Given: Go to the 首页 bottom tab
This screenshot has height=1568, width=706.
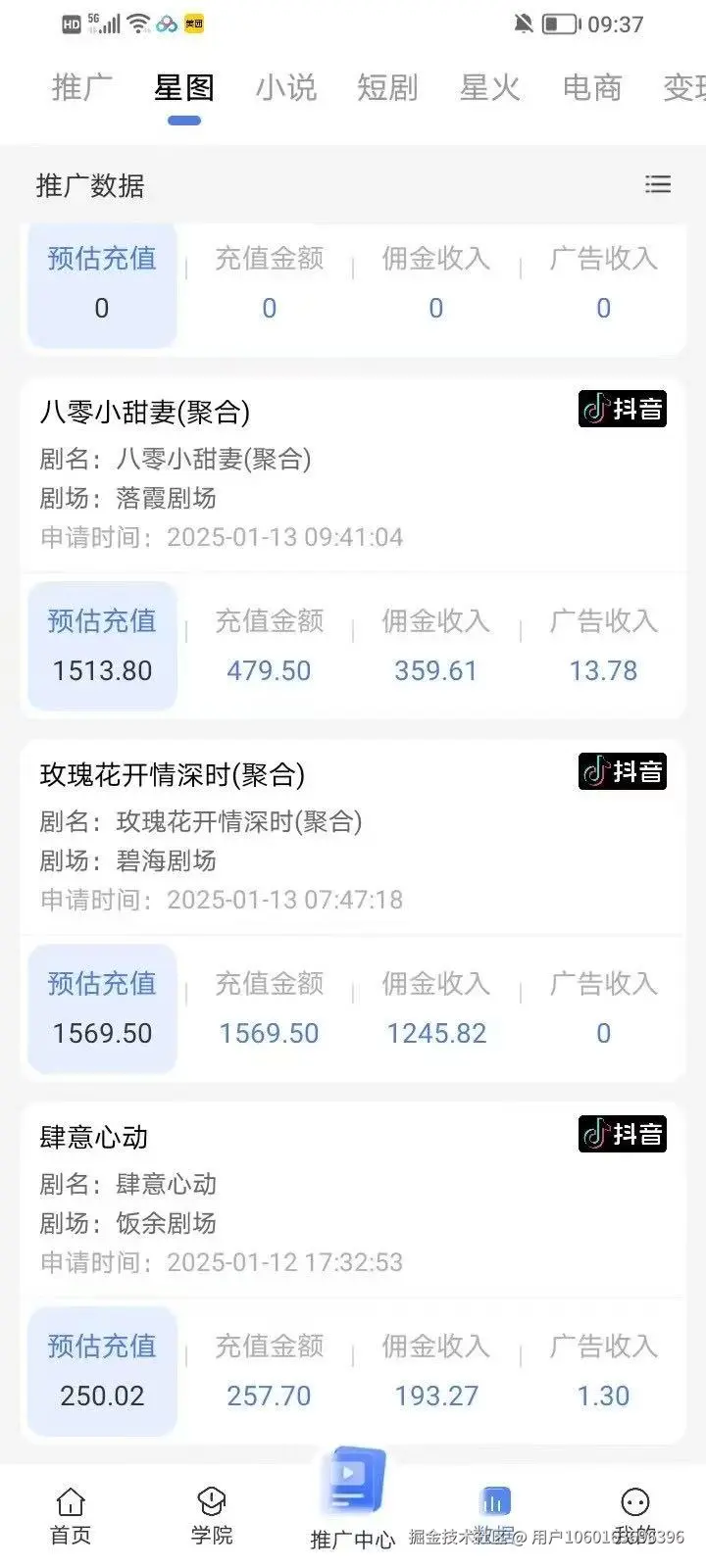Looking at the screenshot, I should click(71, 1515).
